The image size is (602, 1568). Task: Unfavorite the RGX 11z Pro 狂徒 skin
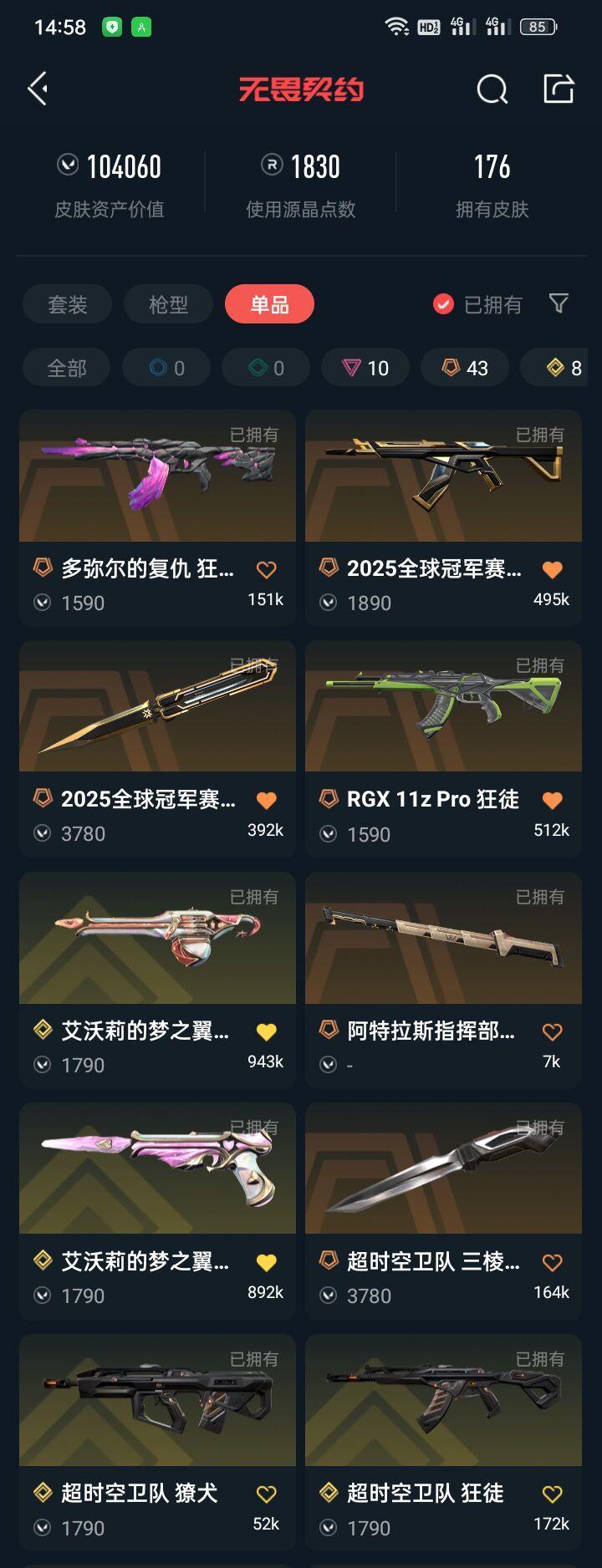click(551, 800)
